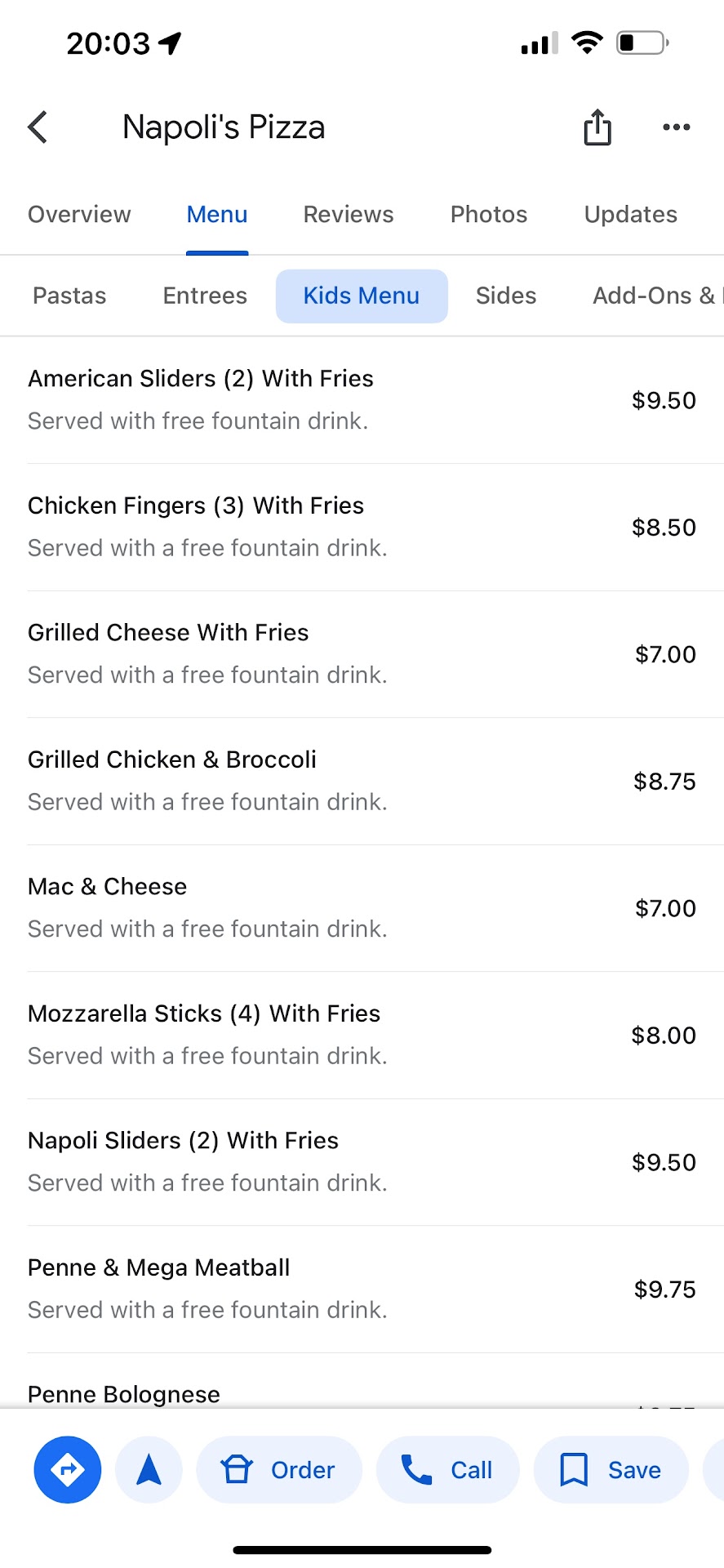
Task: Switch to the Updates tab
Action: pos(630,215)
